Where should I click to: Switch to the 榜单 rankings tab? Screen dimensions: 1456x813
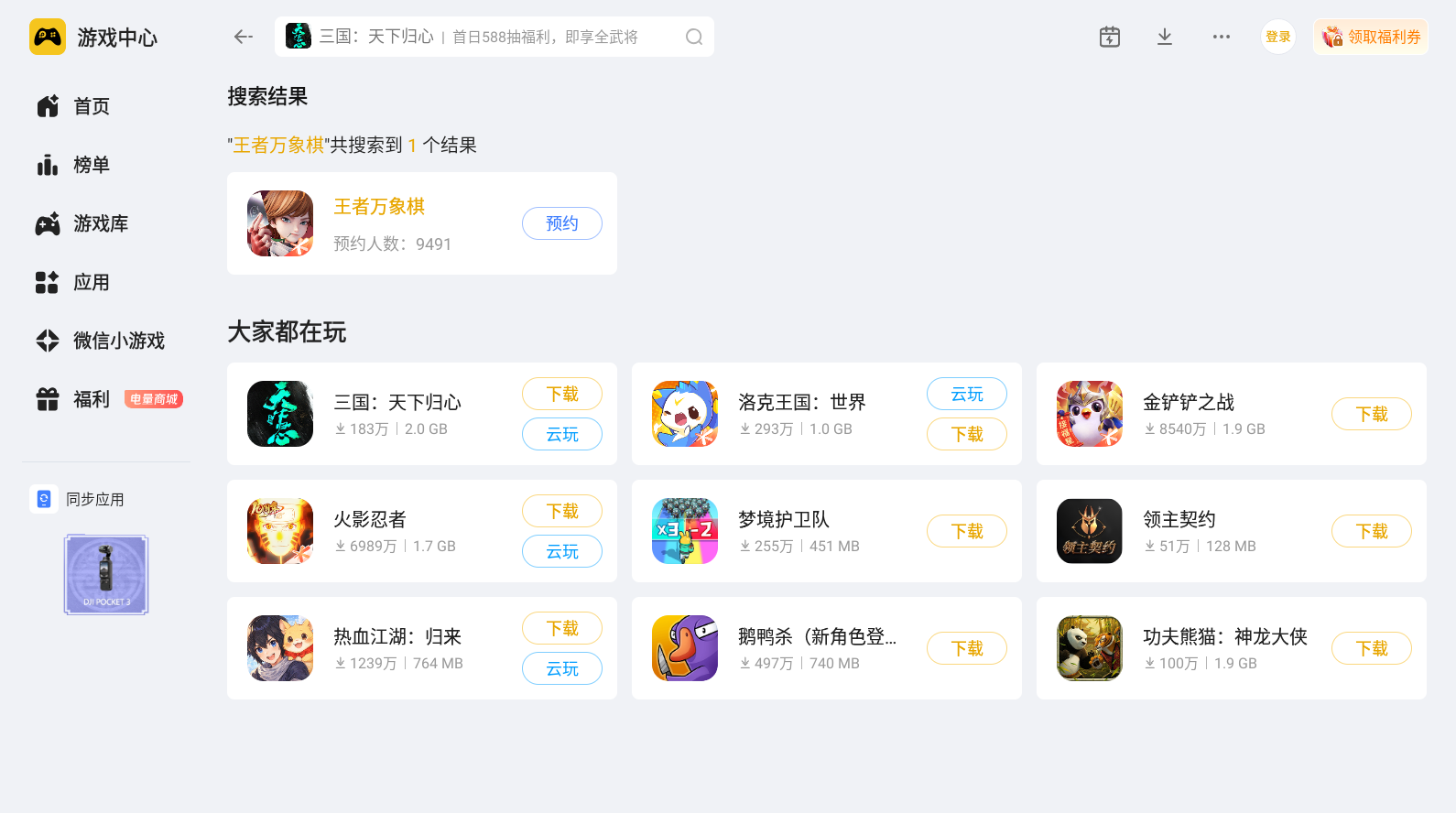(x=91, y=165)
